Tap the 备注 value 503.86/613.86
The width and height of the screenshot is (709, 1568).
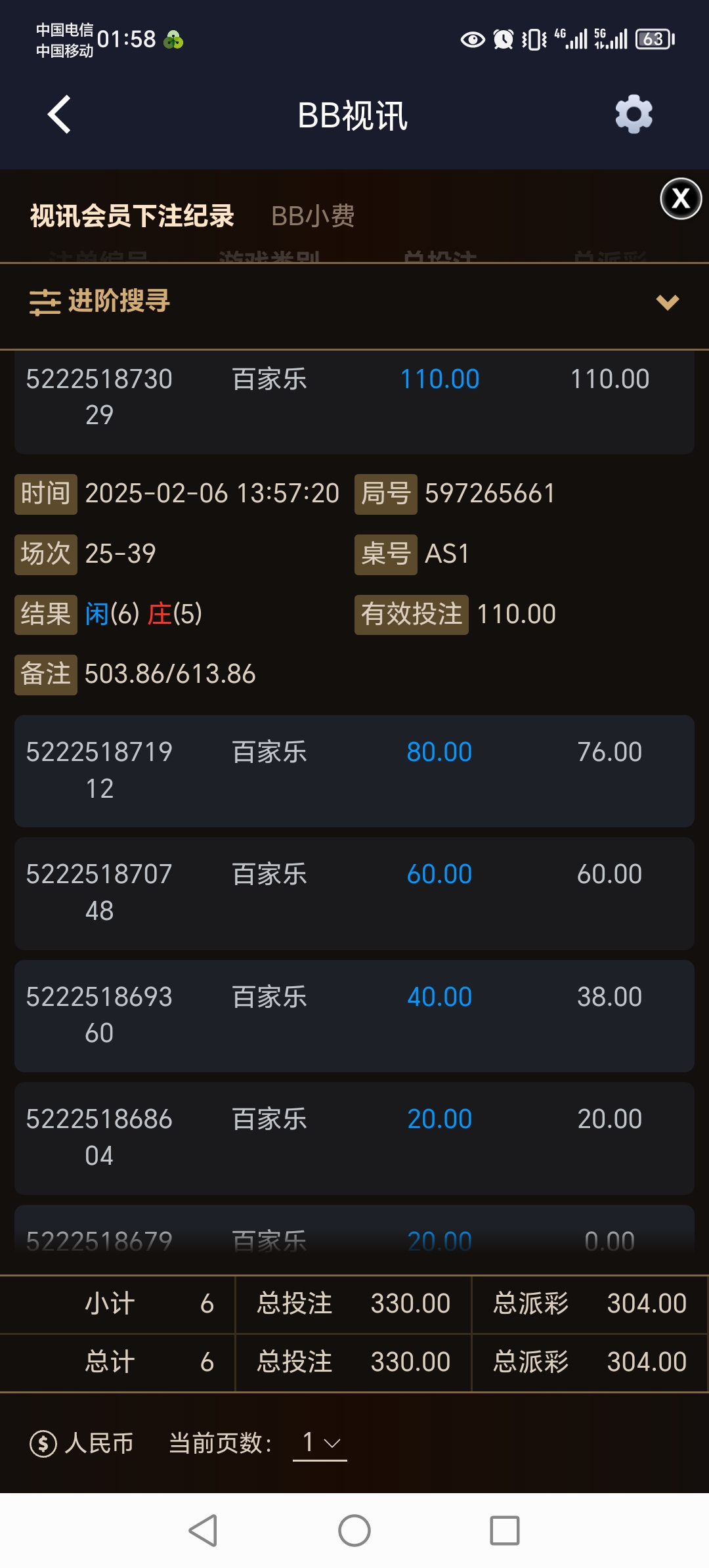[169, 674]
